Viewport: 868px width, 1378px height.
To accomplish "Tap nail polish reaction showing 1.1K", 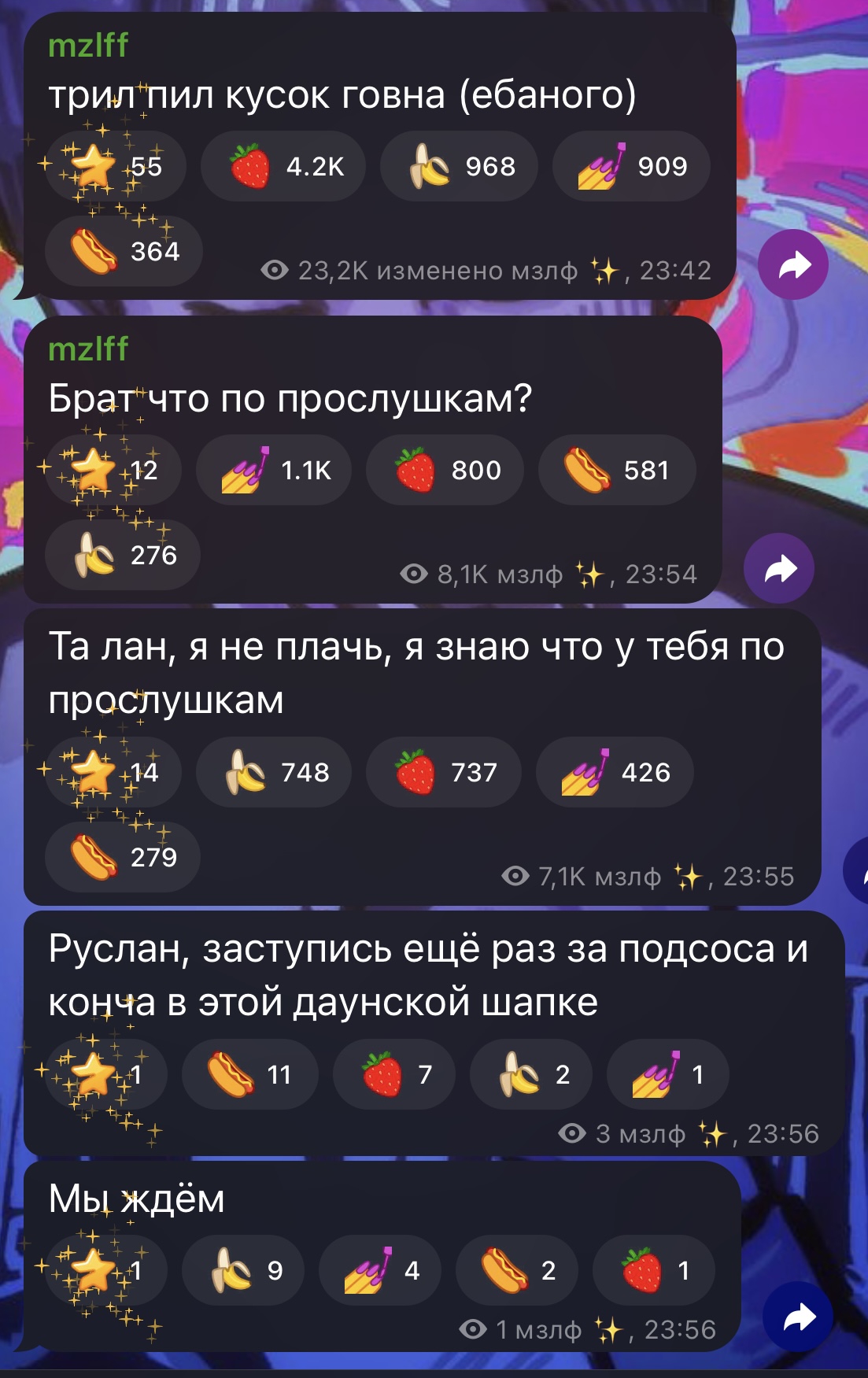I will pos(274,470).
